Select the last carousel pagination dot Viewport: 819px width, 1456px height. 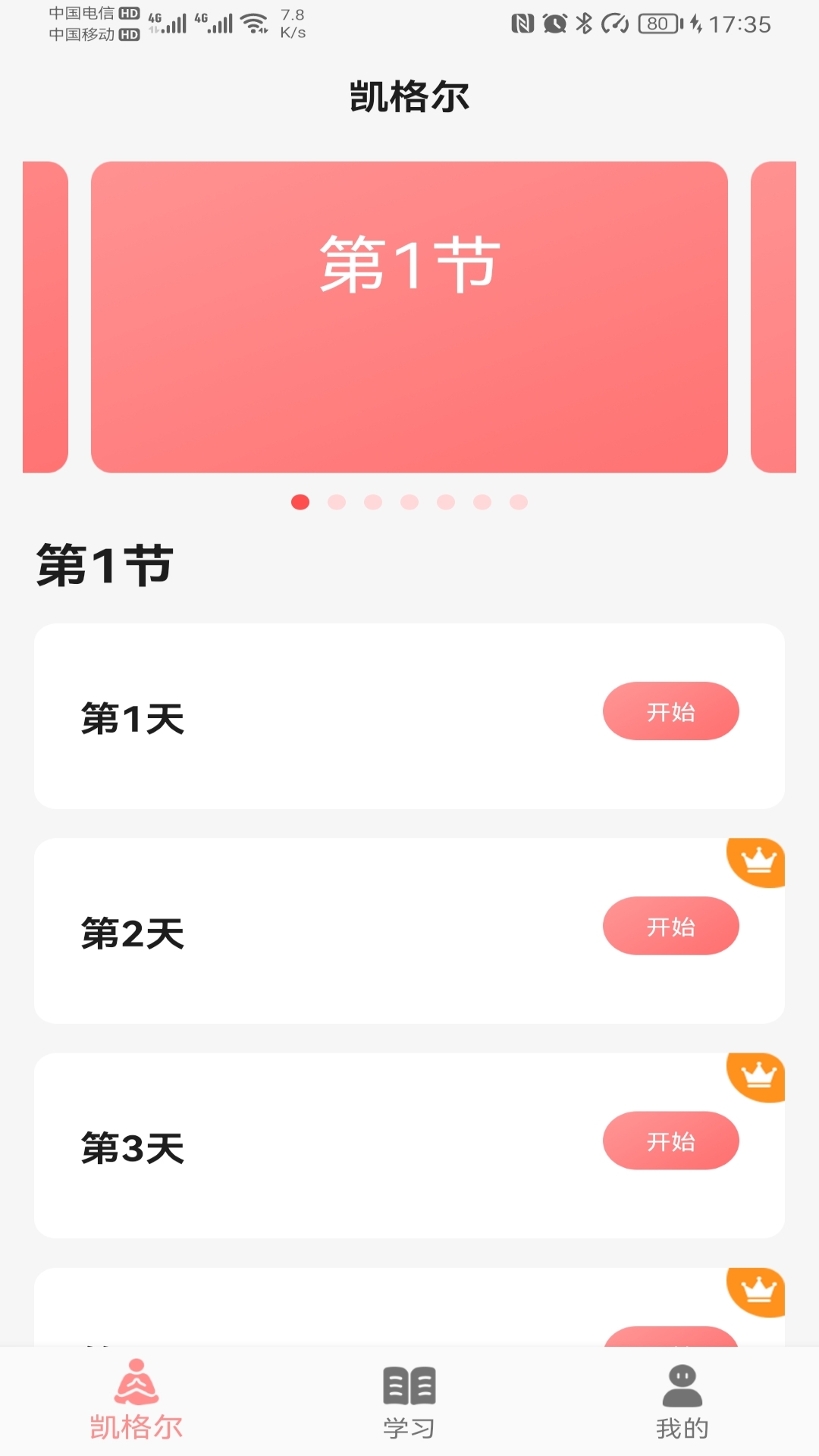click(518, 502)
